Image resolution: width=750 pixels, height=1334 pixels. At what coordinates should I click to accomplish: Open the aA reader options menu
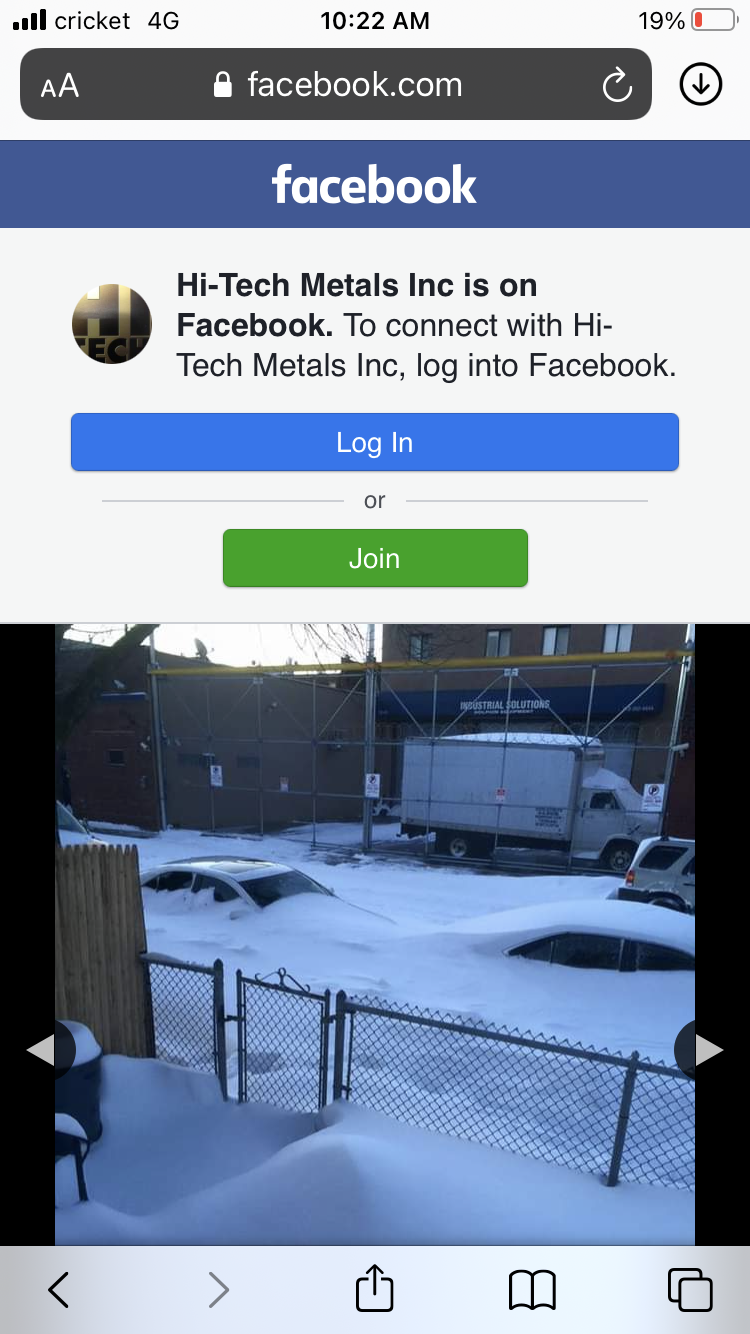click(60, 86)
